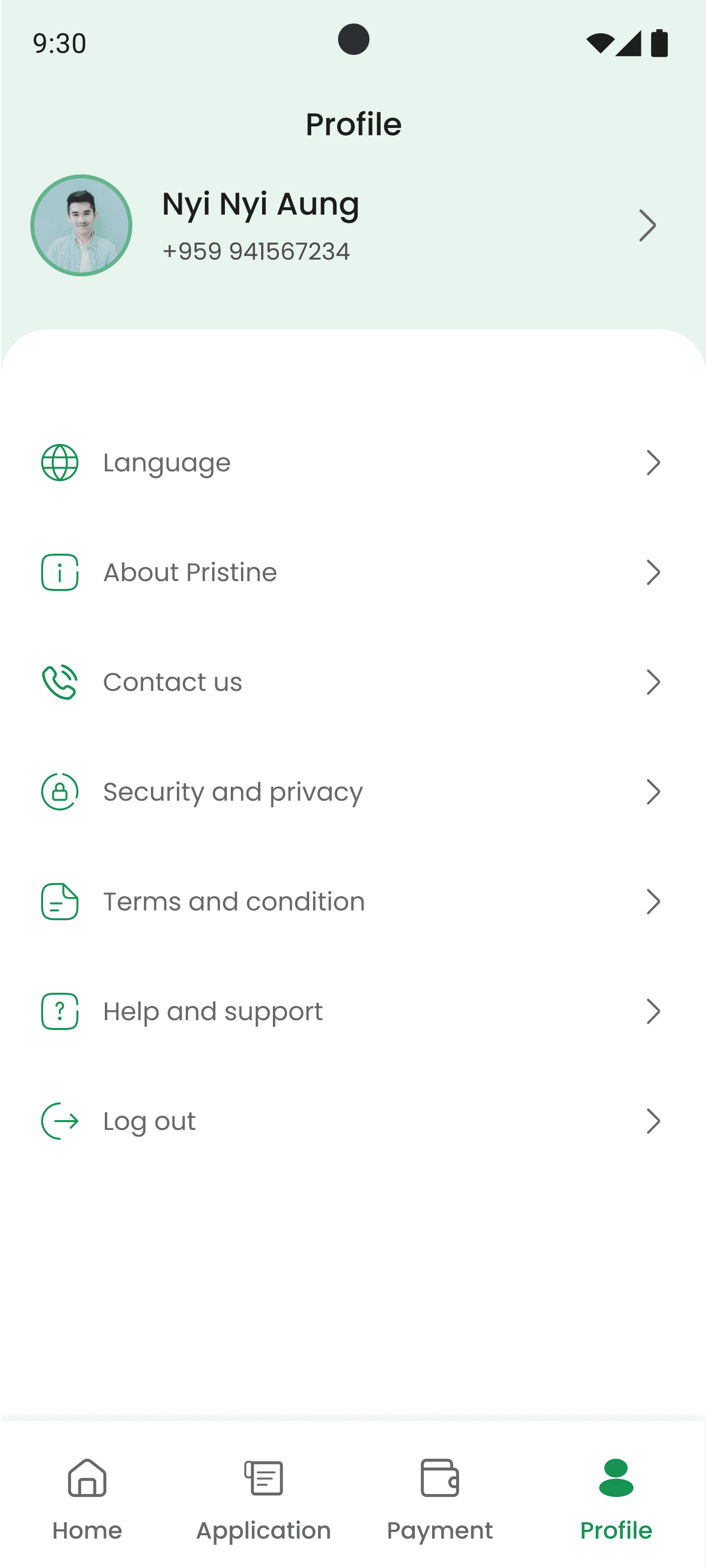
Task: Open the Contact us row
Action: (353, 683)
